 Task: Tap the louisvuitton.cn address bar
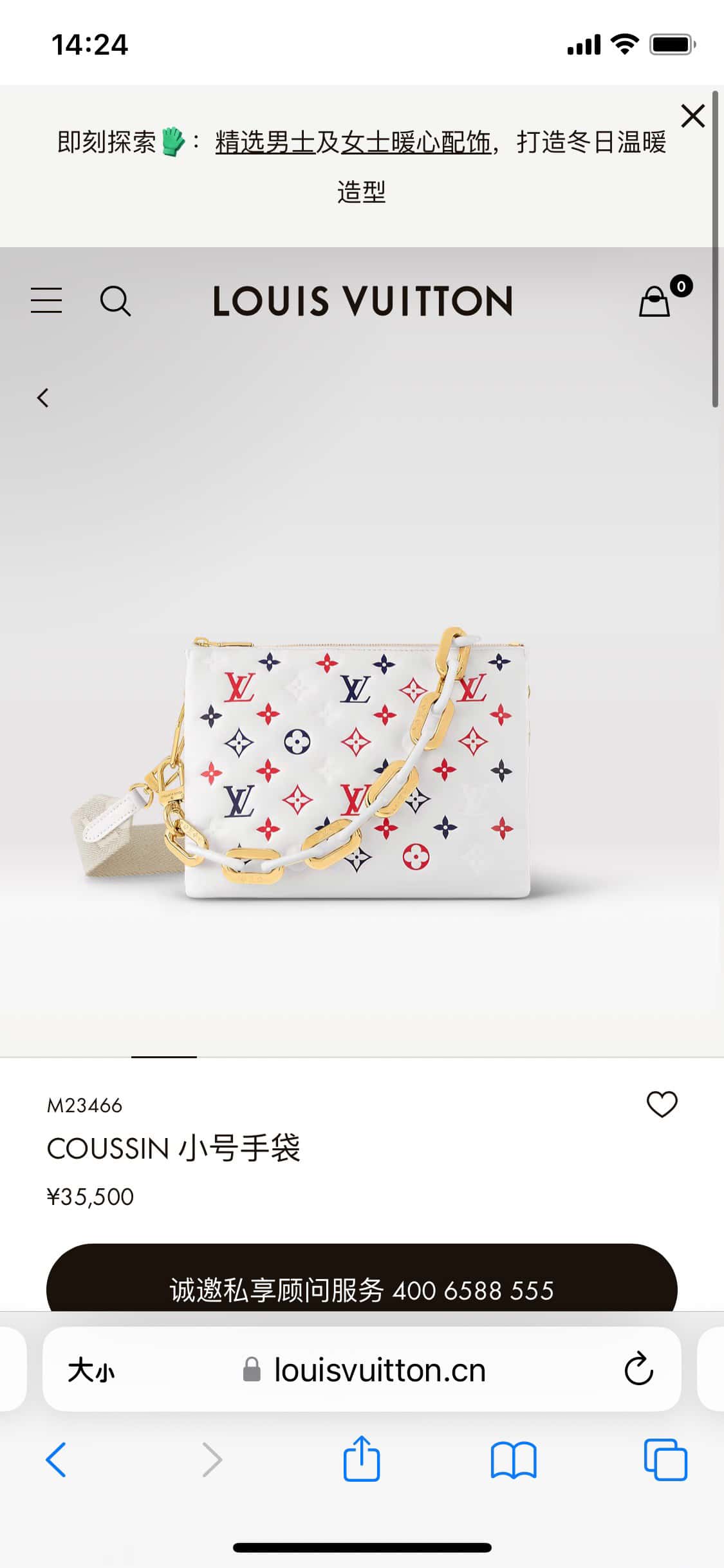(x=364, y=1370)
